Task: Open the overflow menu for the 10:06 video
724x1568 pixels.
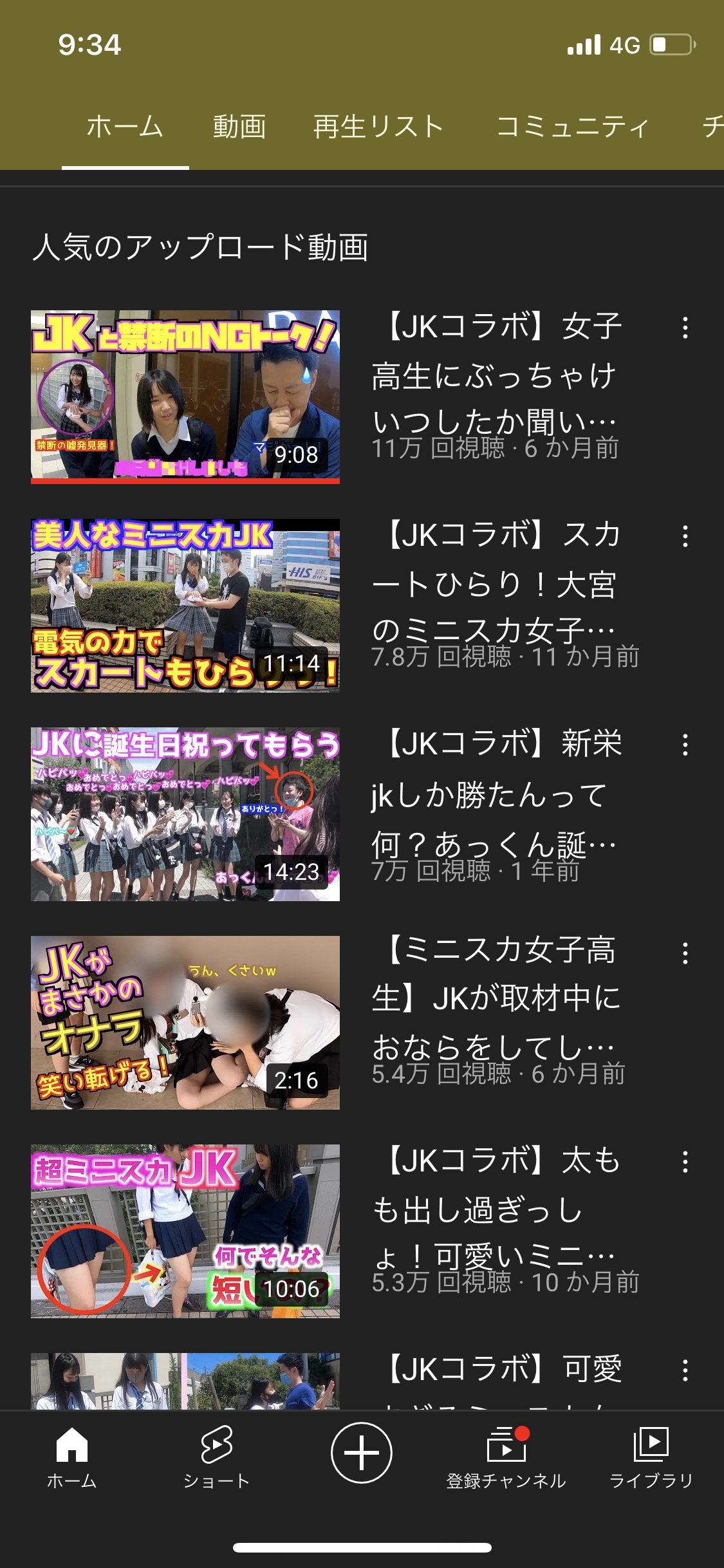Action: click(685, 1162)
